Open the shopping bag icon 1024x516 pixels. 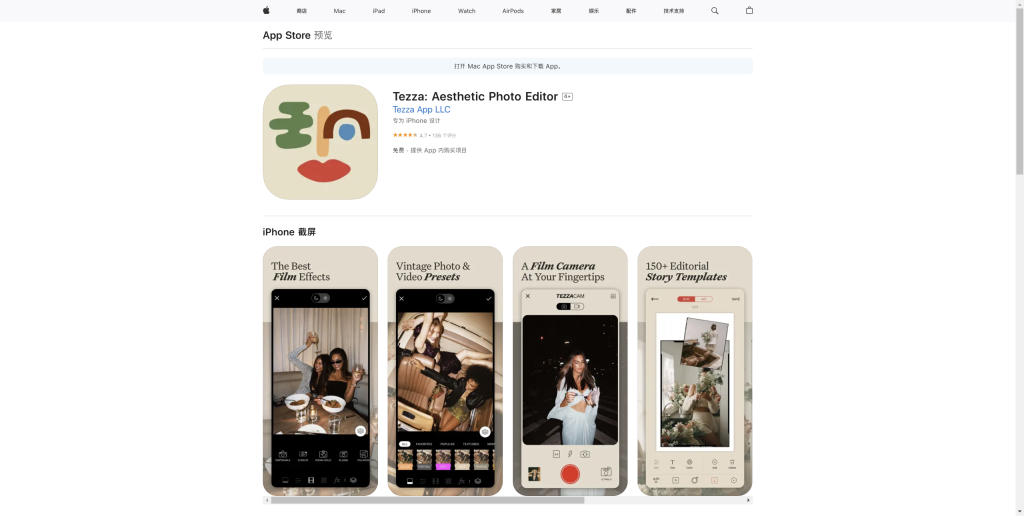tap(749, 11)
